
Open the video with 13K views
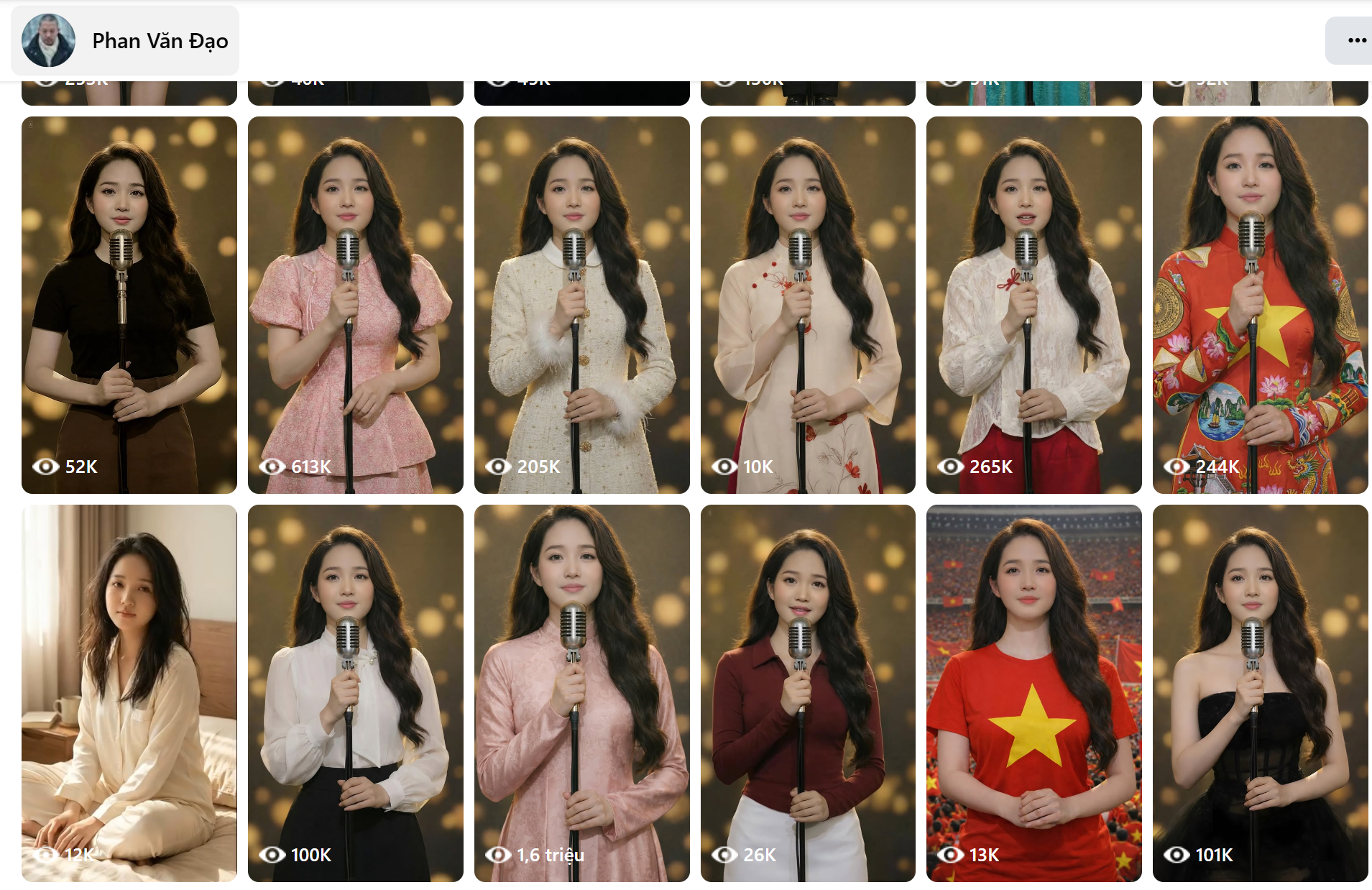pyautogui.click(x=1033, y=693)
